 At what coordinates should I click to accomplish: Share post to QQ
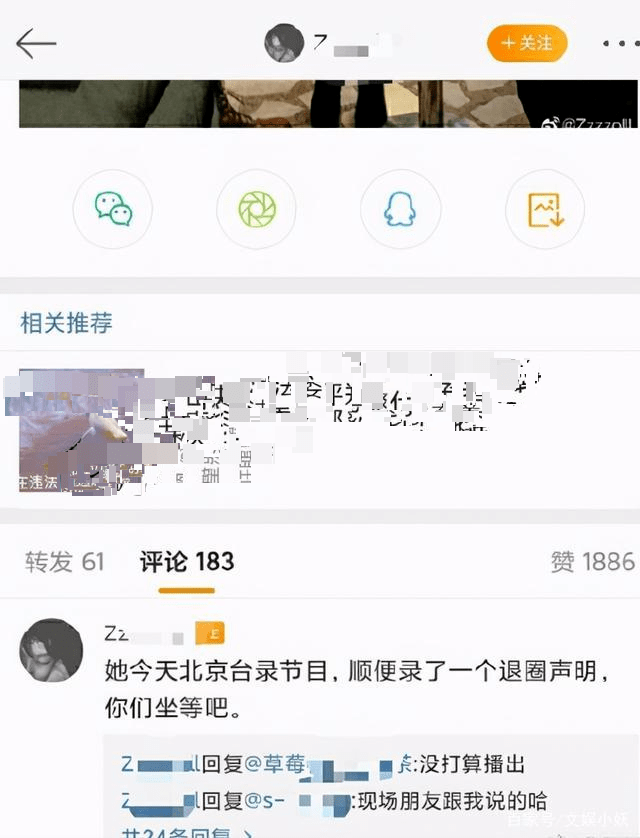pyautogui.click(x=400, y=209)
